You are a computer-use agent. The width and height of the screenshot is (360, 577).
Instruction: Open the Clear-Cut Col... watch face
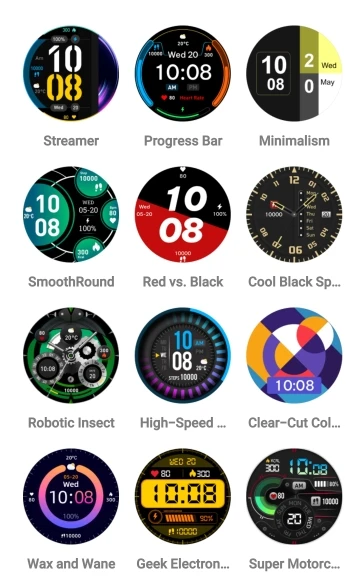click(x=294, y=355)
